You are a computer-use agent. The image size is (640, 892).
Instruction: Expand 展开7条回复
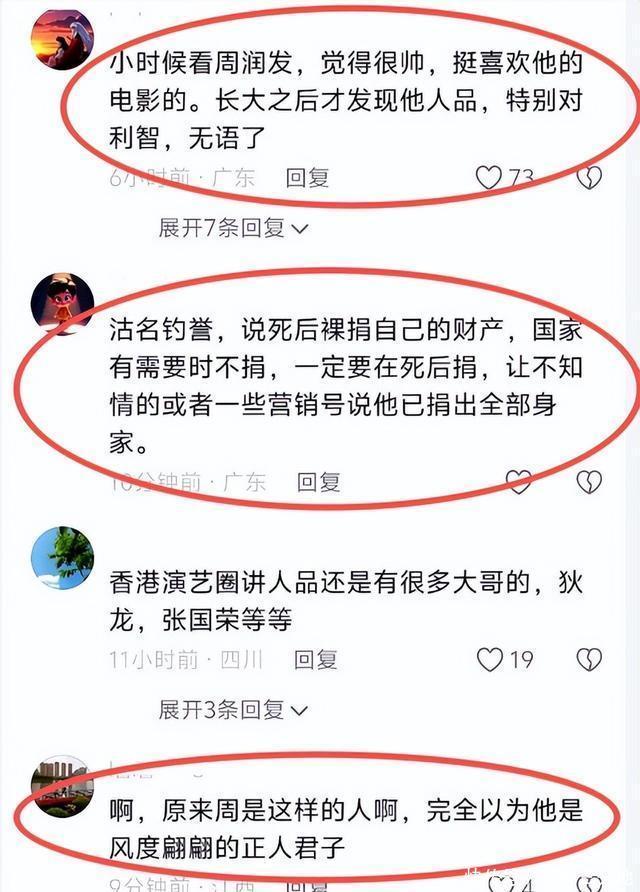(x=233, y=228)
